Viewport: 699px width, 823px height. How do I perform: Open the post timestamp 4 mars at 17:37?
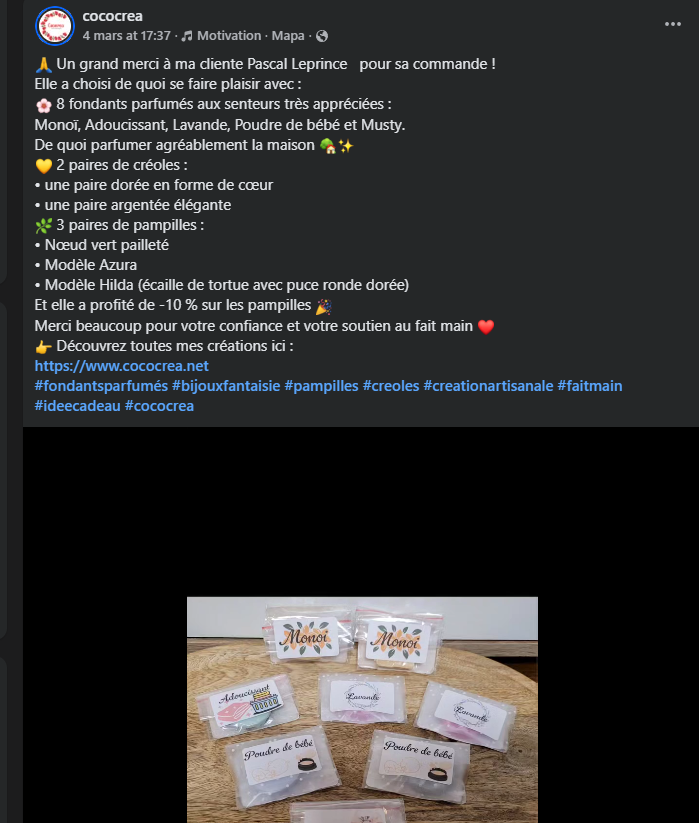pyautogui.click(x=126, y=36)
